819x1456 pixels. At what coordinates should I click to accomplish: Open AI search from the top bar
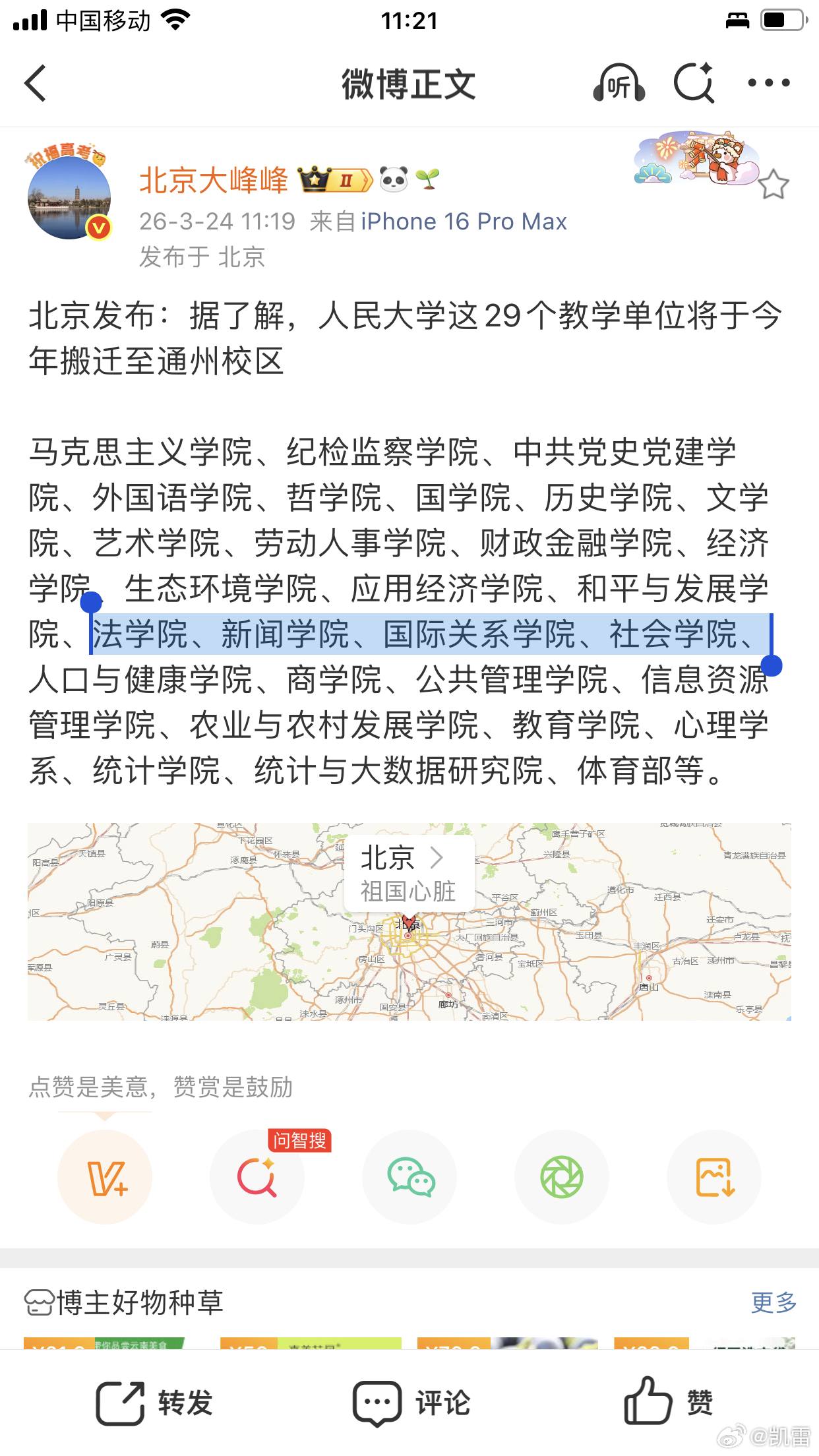coord(695,85)
